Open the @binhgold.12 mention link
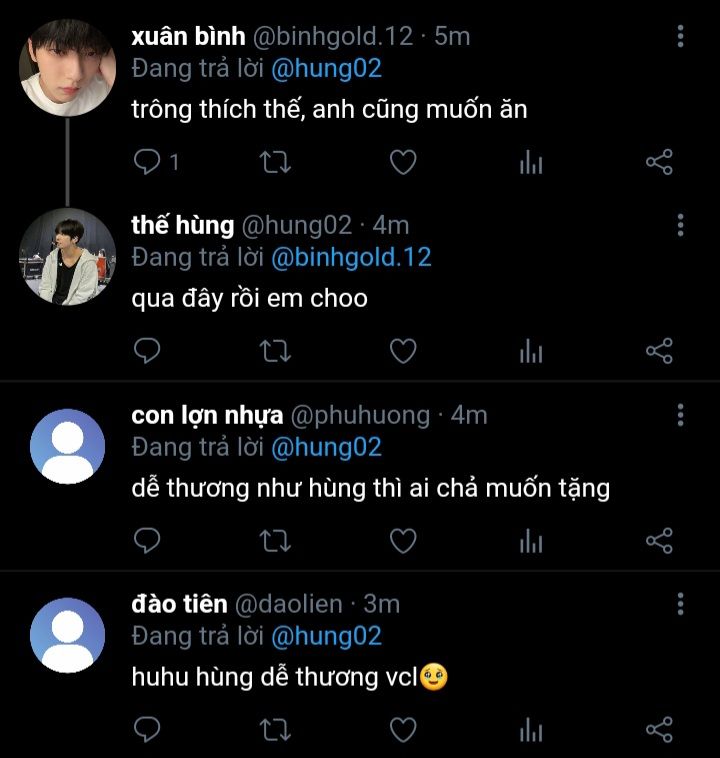720x758 pixels. (x=351, y=257)
